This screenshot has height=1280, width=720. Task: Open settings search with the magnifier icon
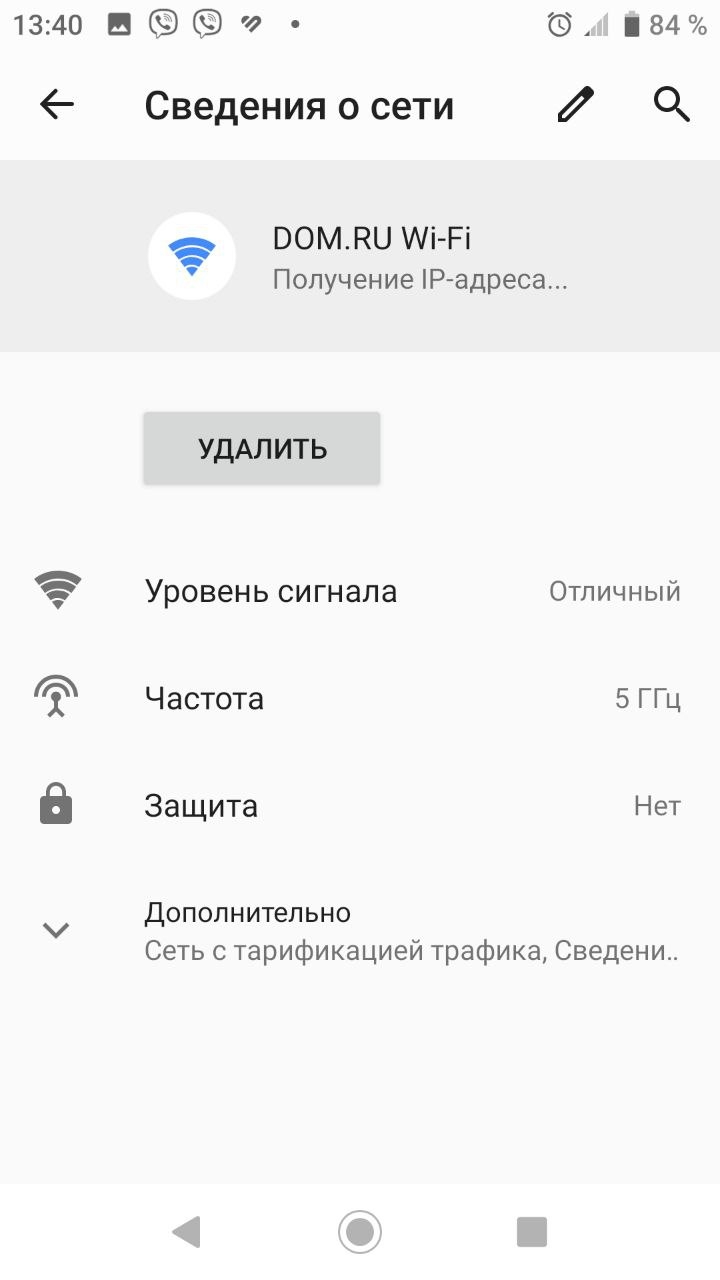pyautogui.click(x=672, y=104)
